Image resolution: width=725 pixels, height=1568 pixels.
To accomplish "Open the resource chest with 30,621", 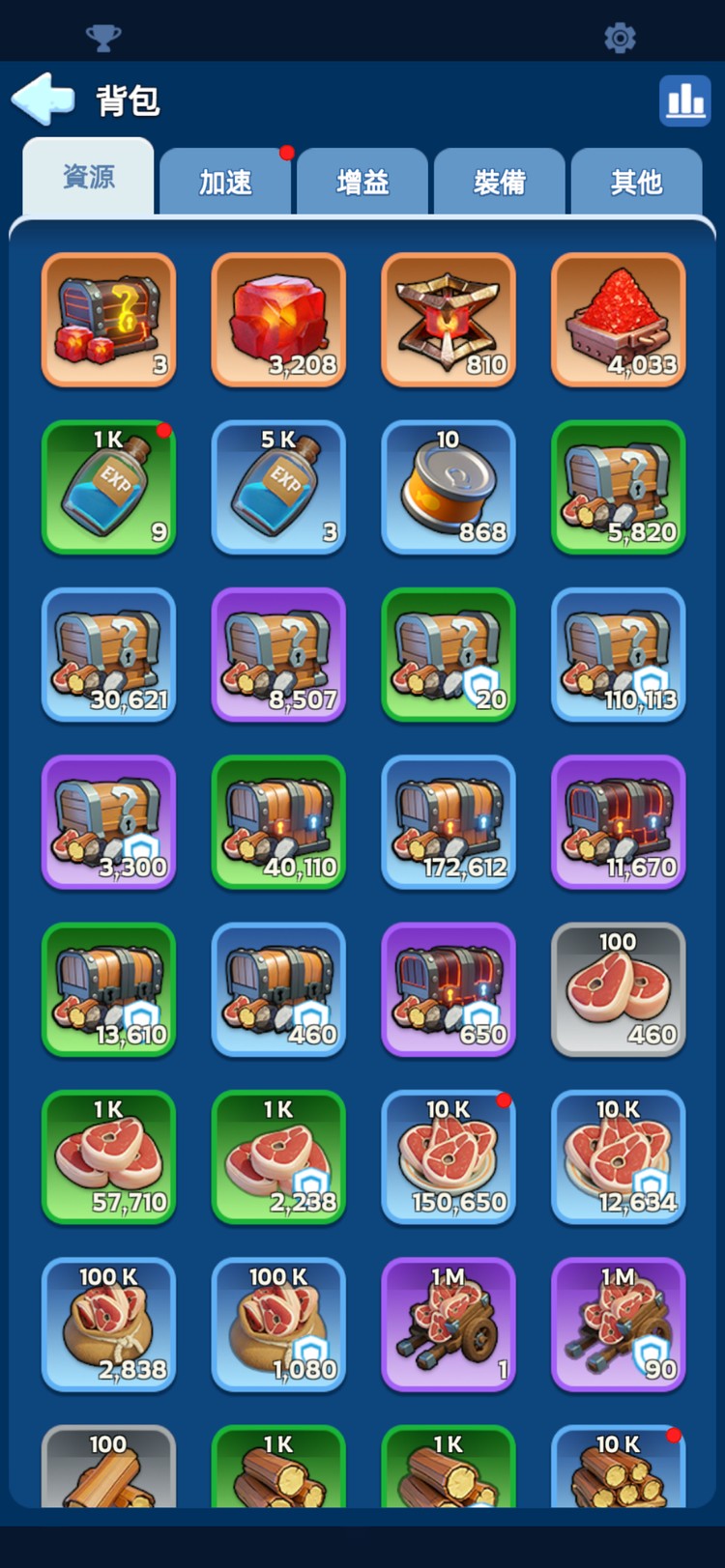I will 108,654.
